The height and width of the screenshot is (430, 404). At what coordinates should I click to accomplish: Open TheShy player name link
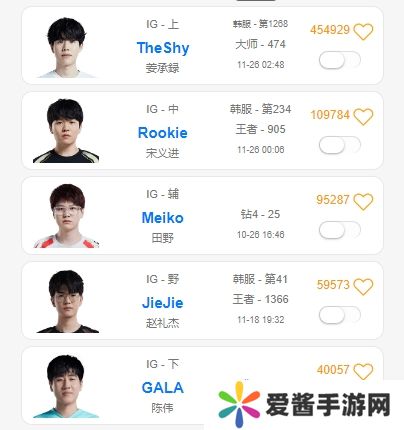point(163,48)
